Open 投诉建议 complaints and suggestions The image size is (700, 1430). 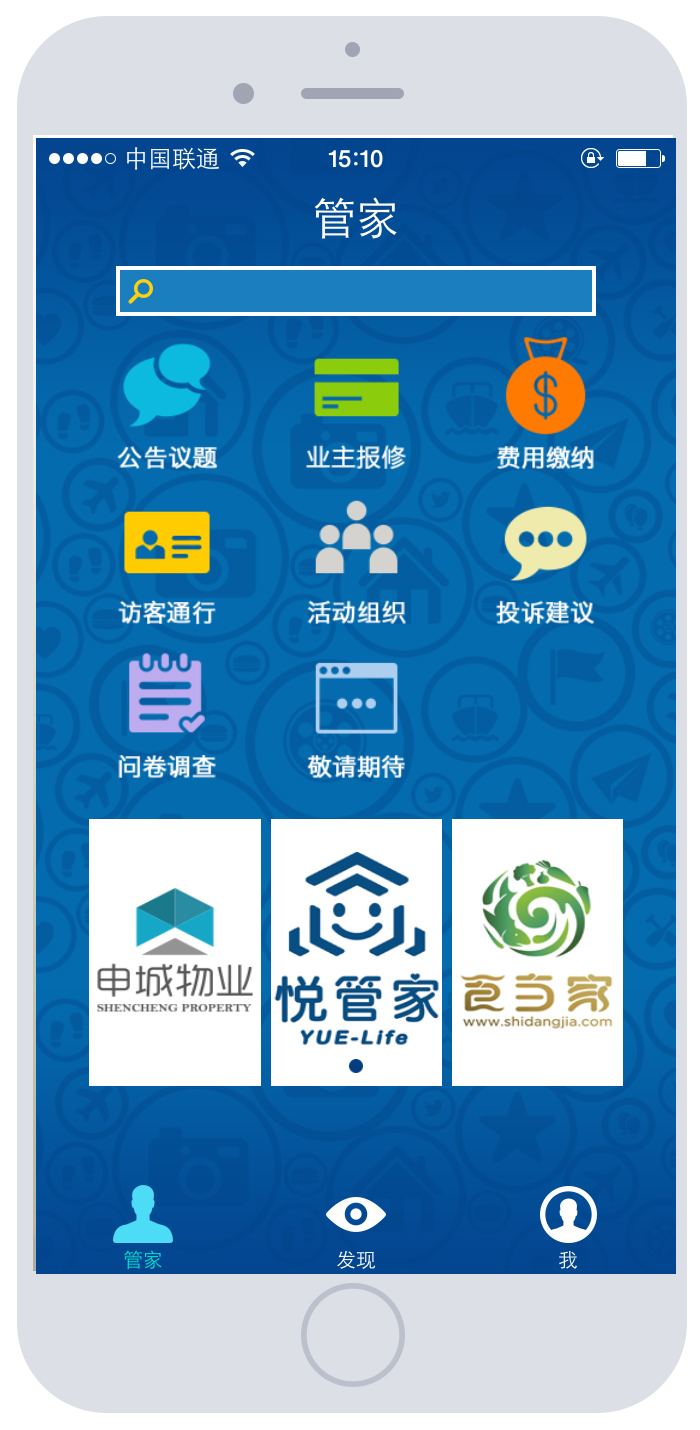[x=545, y=562]
